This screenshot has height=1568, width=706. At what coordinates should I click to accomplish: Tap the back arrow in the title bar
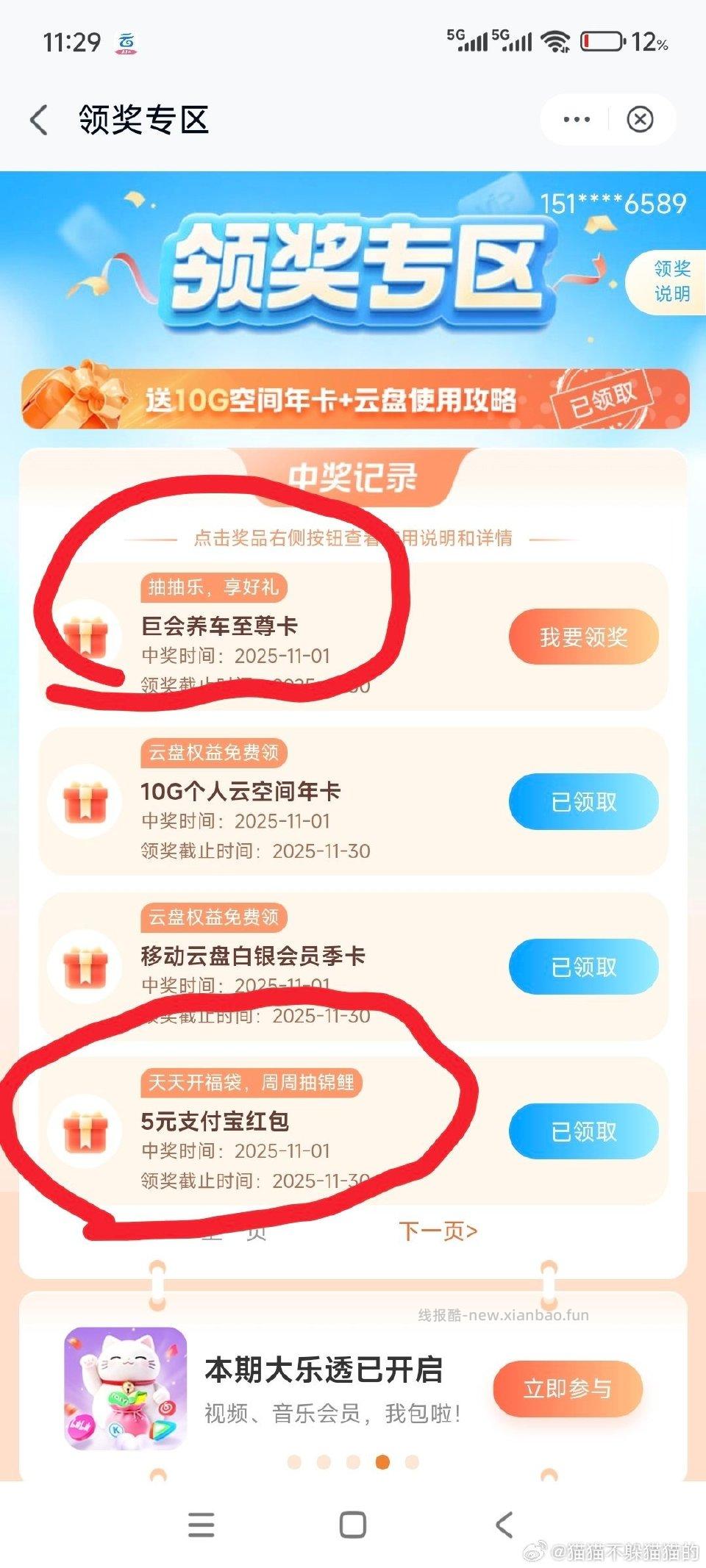coord(40,118)
